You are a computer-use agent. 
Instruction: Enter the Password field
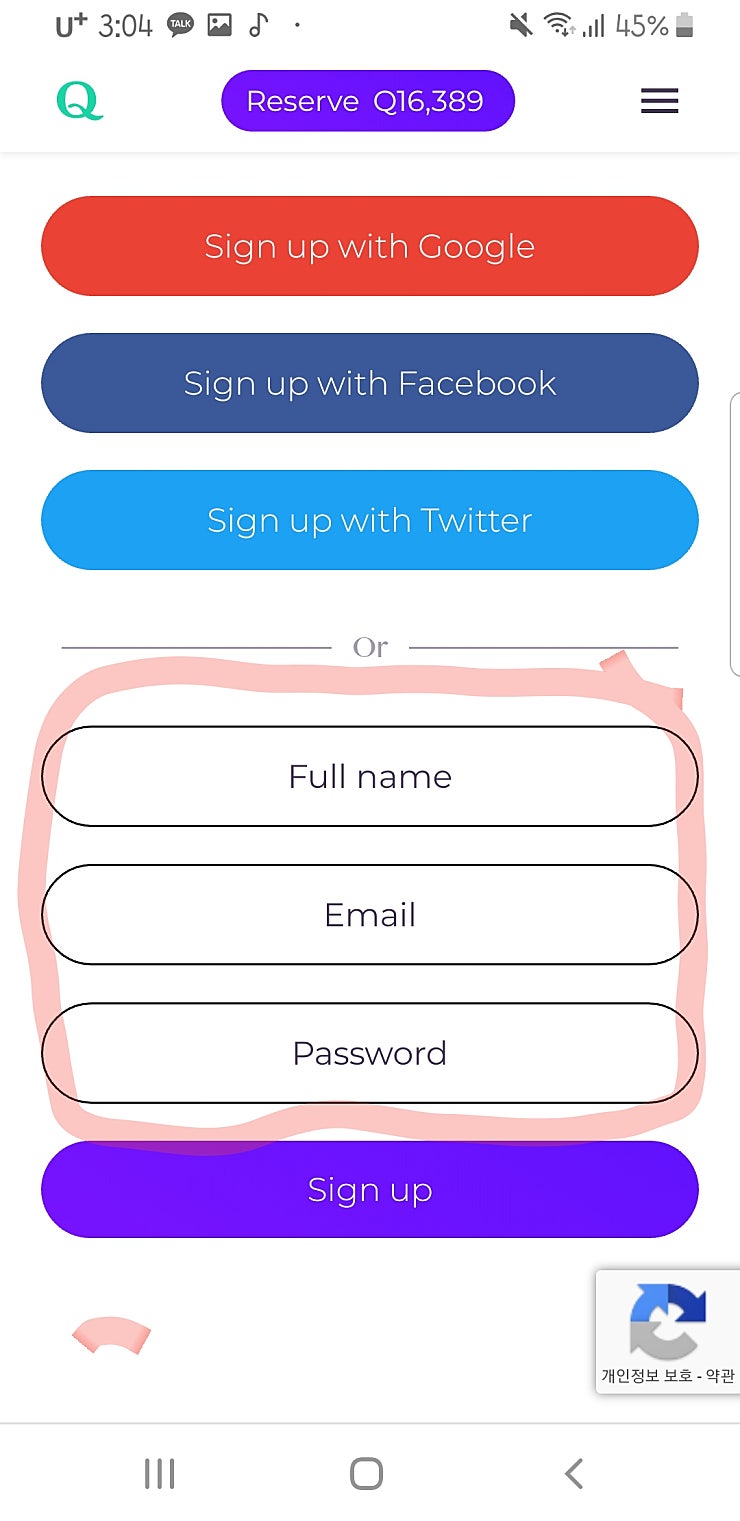pos(369,1052)
